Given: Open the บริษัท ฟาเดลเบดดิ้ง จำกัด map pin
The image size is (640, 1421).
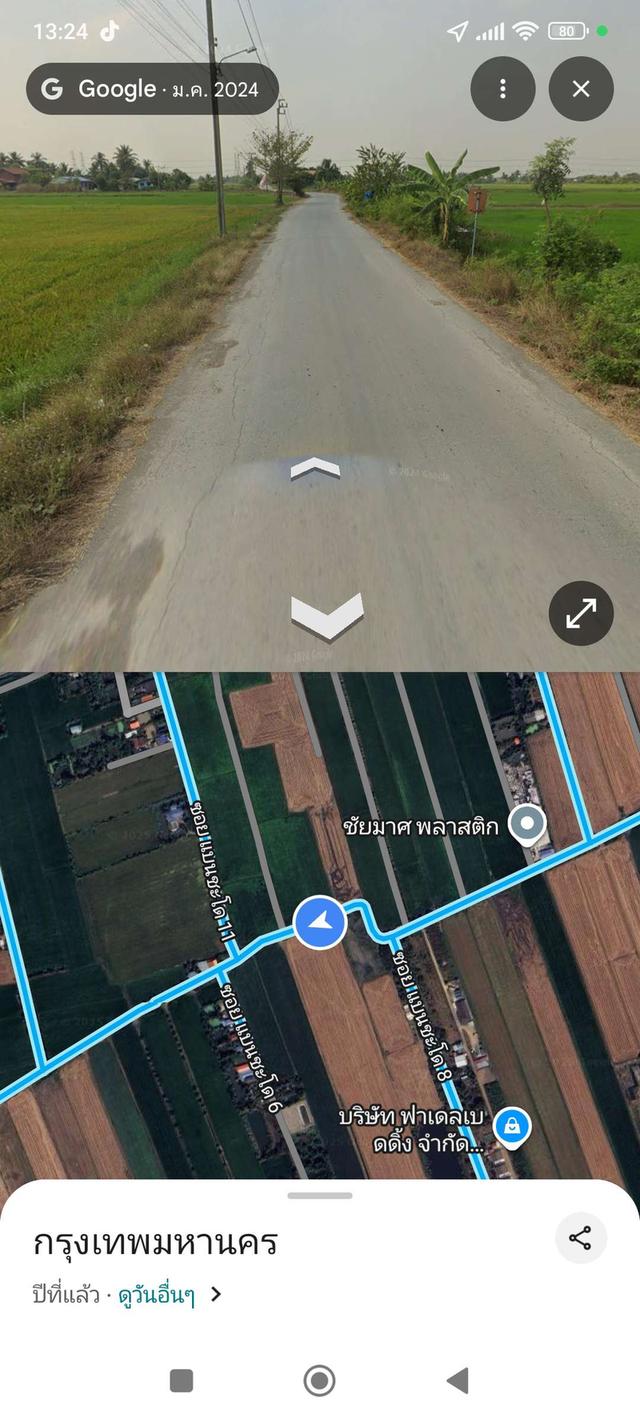Looking at the screenshot, I should (512, 1126).
